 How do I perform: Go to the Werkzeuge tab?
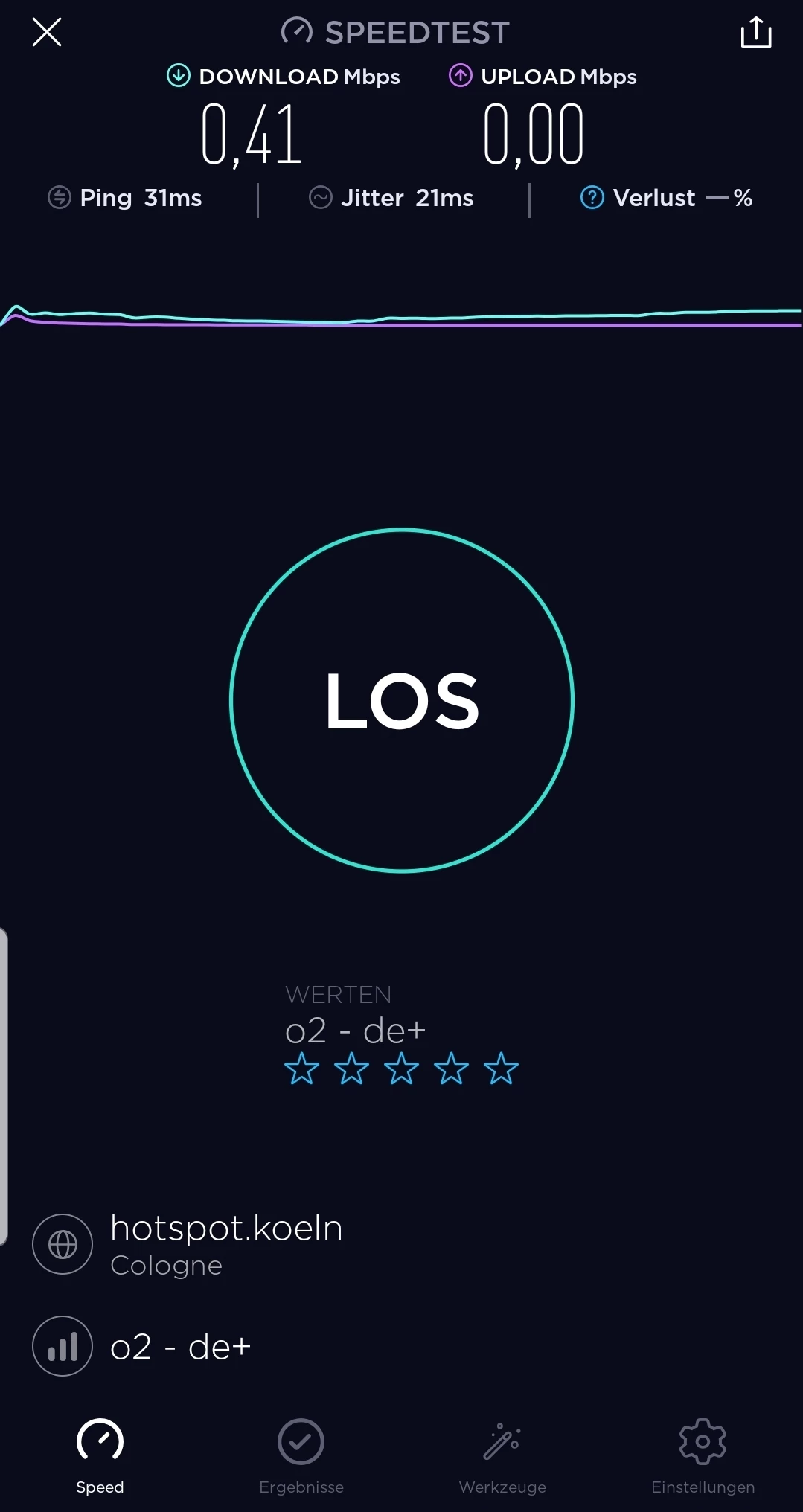(502, 1455)
